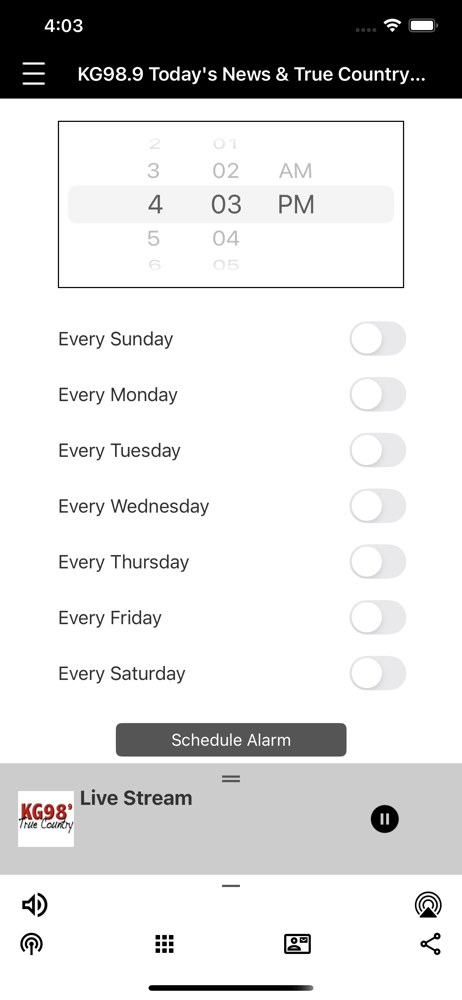Tap the podcast antenna icon

31,944
